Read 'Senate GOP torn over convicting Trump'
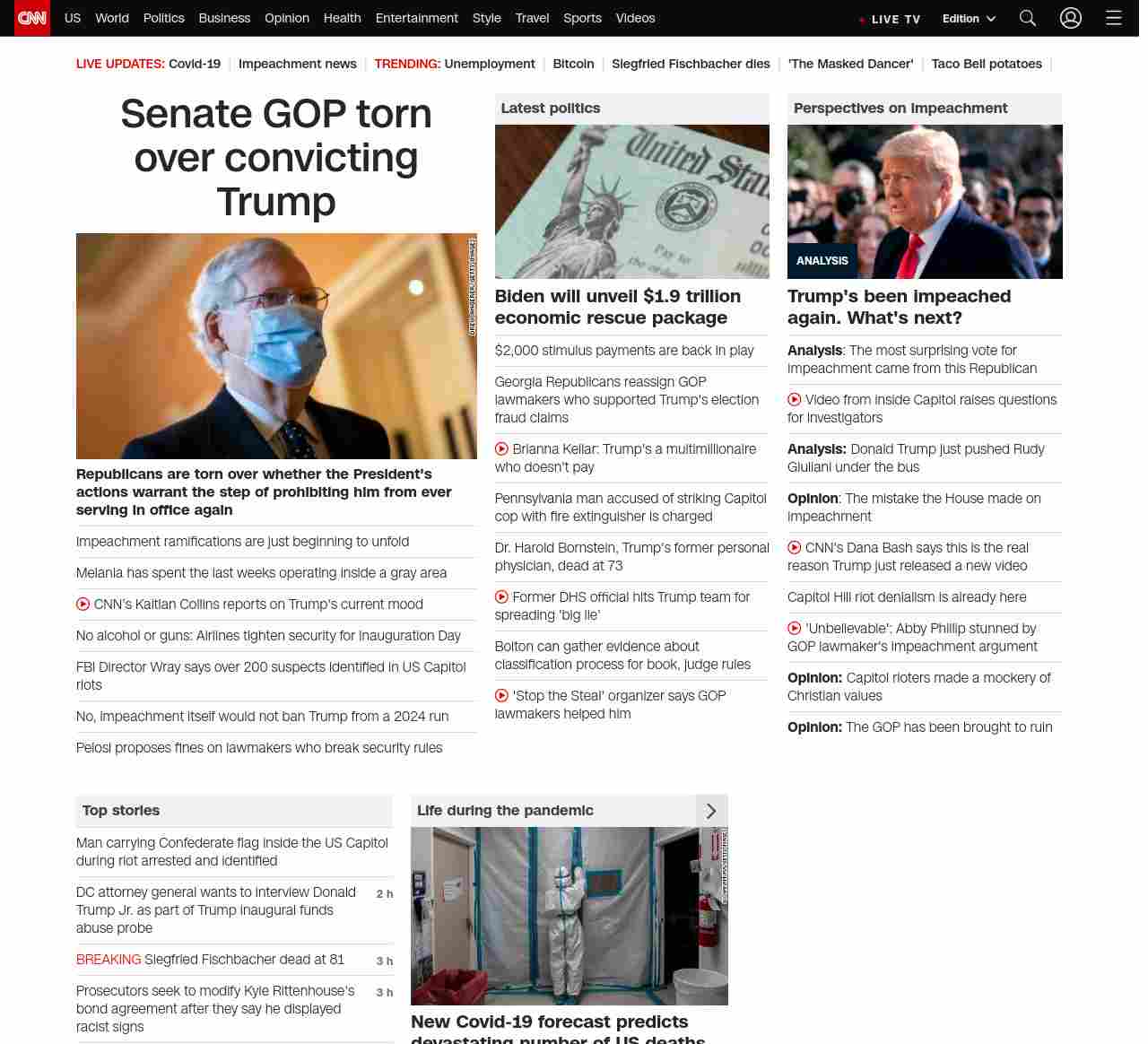The height and width of the screenshot is (1044, 1148). tap(276, 157)
